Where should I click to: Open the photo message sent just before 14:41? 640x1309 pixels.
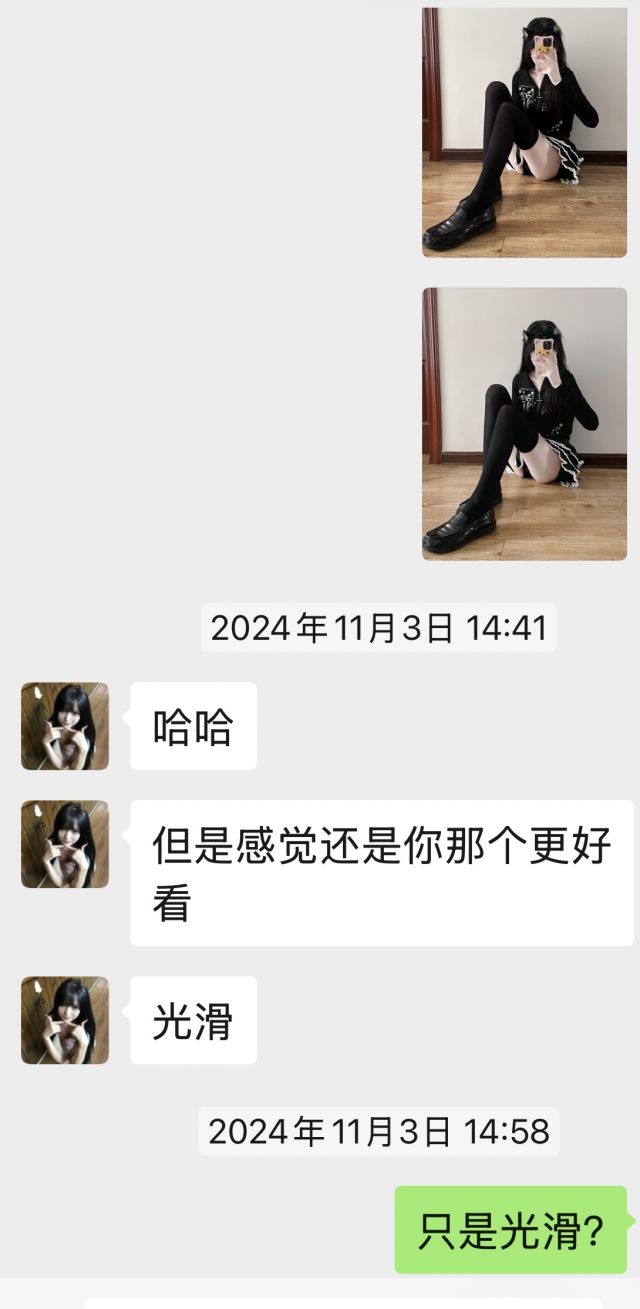point(524,424)
